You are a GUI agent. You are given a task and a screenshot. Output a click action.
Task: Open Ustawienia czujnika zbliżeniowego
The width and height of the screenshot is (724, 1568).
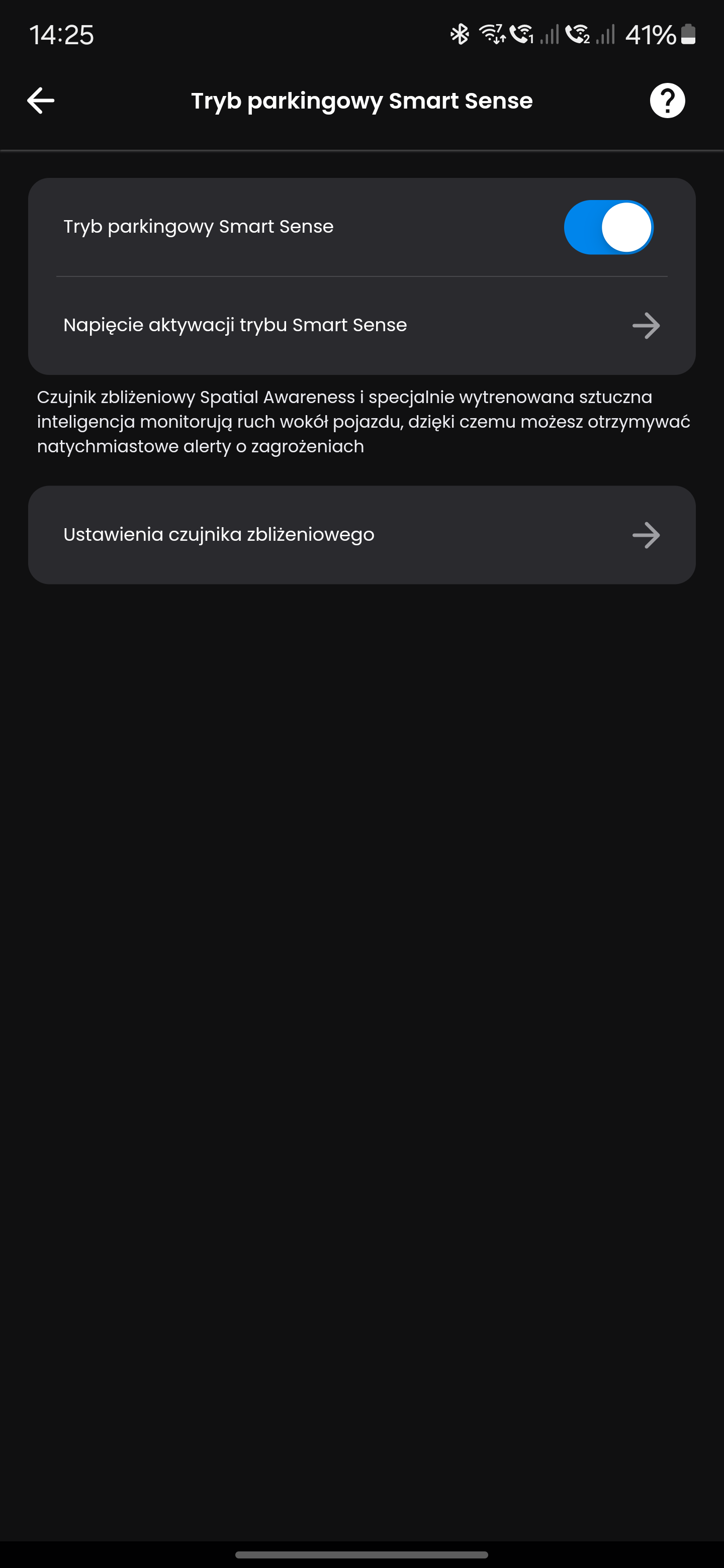[x=361, y=534]
